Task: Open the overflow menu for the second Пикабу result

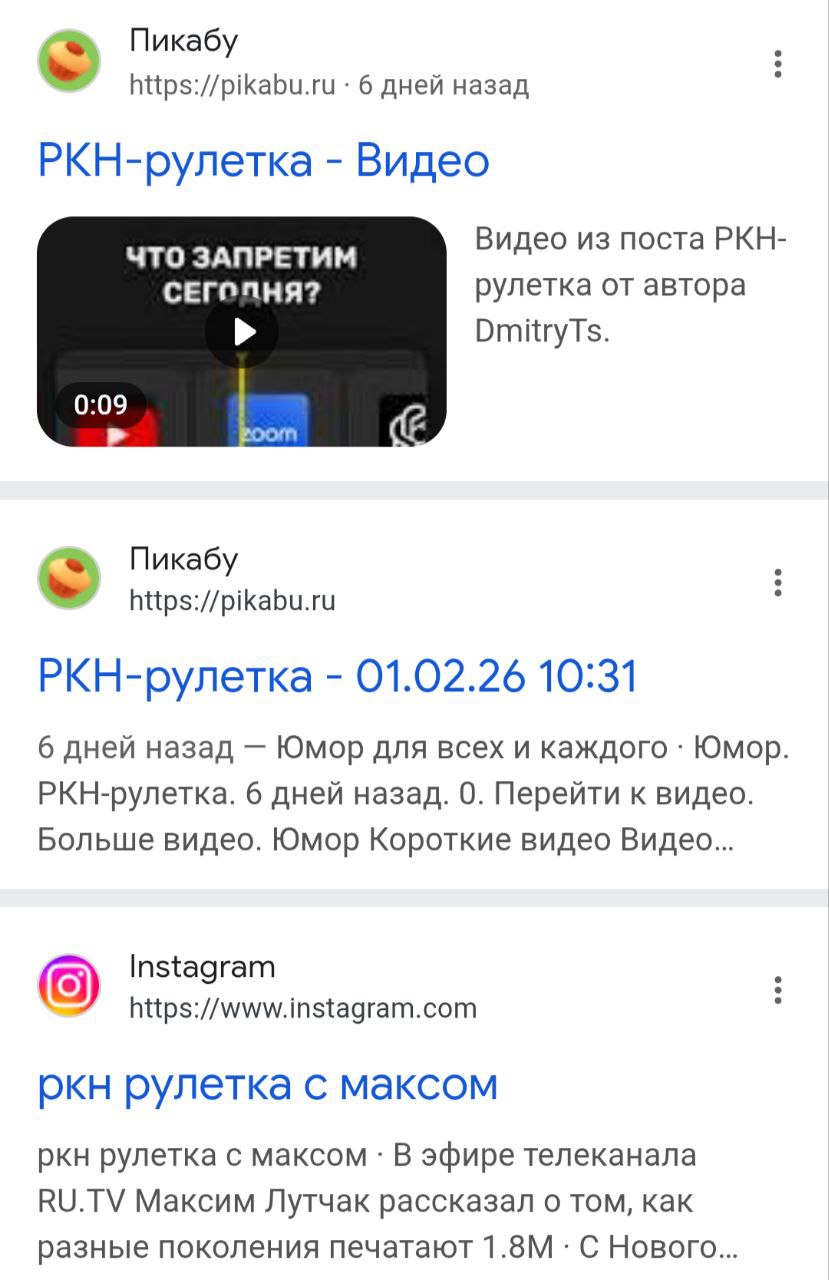Action: click(x=777, y=583)
